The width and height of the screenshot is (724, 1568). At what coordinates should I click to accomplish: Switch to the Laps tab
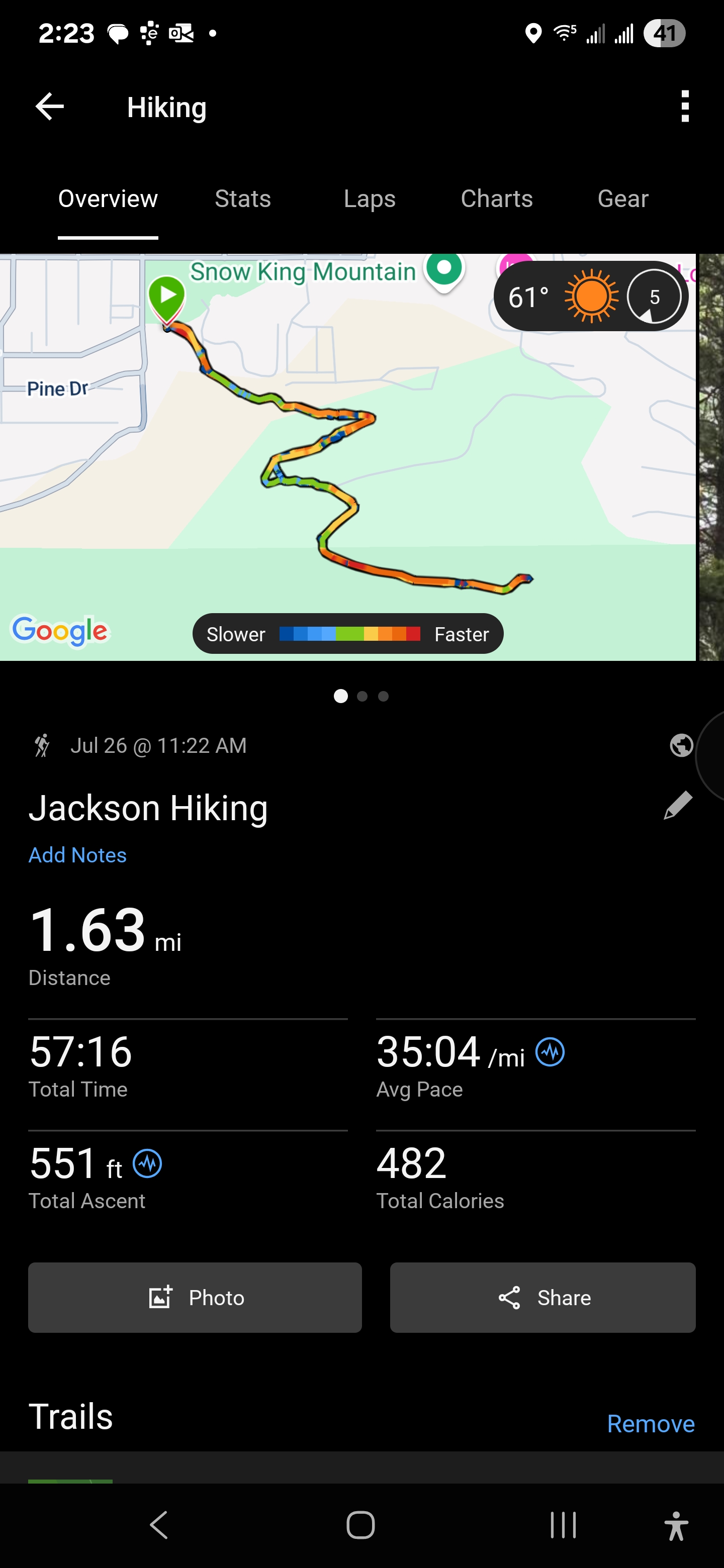pyautogui.click(x=369, y=199)
